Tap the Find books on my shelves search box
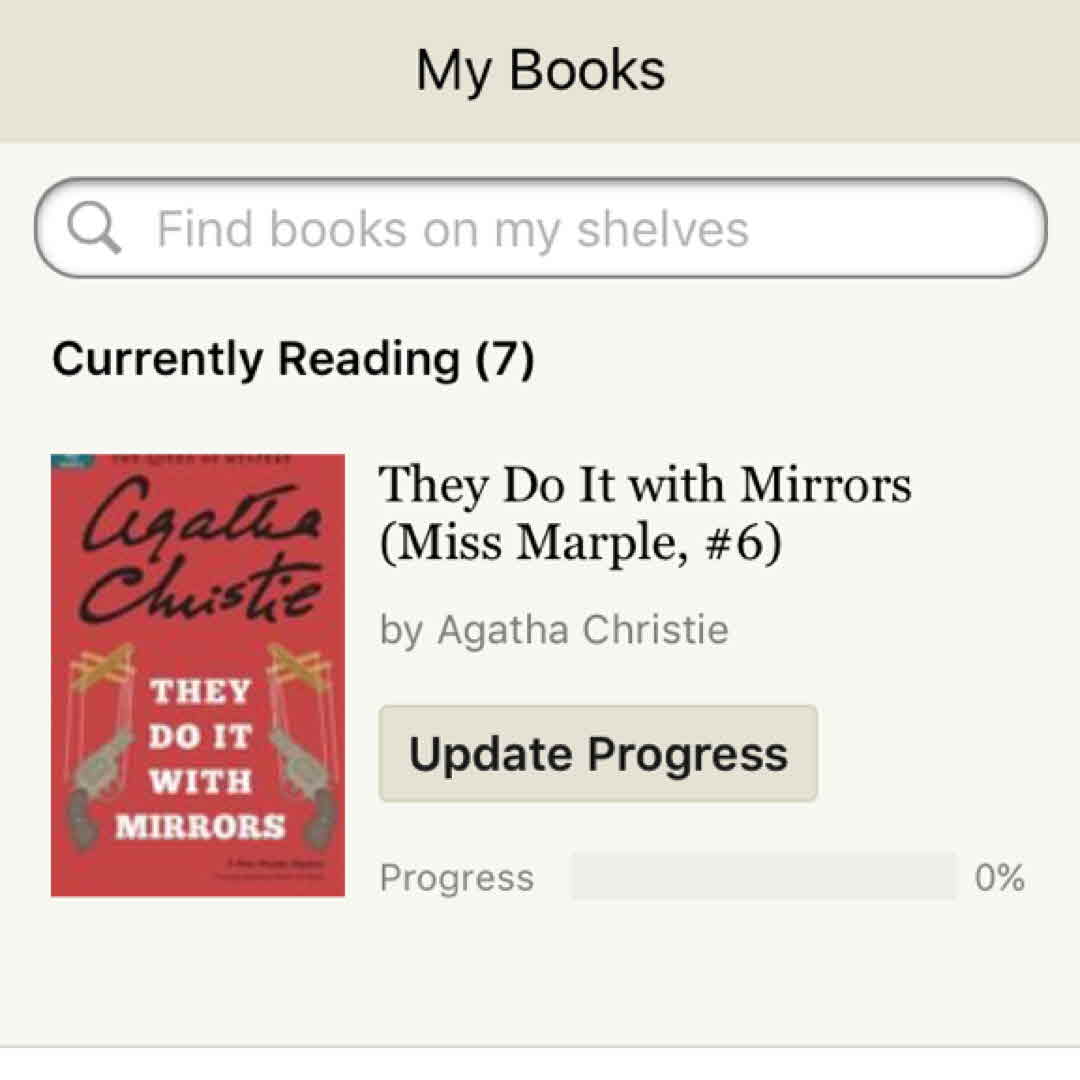Viewport: 1080px width, 1080px height. pyautogui.click(x=540, y=229)
